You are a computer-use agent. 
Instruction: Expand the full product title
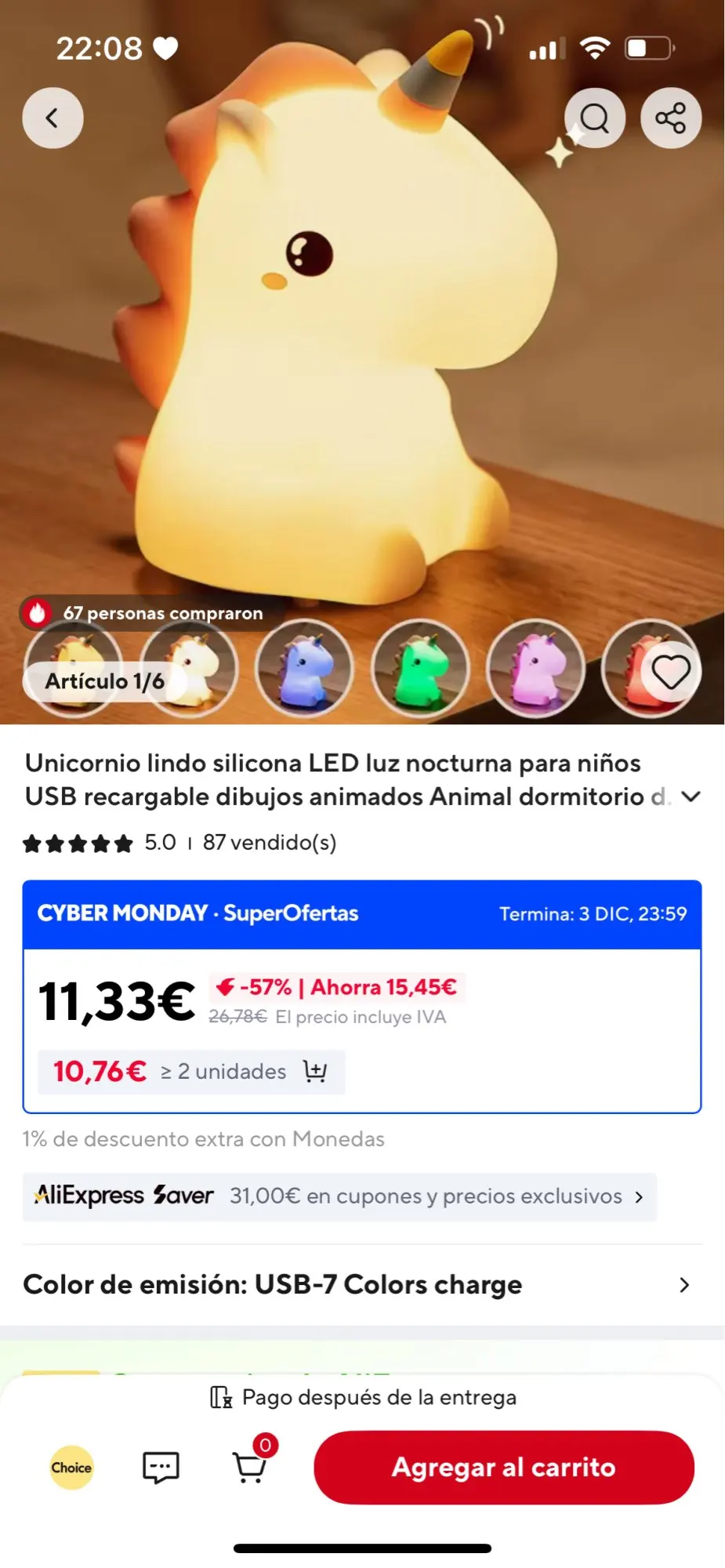pos(691,797)
